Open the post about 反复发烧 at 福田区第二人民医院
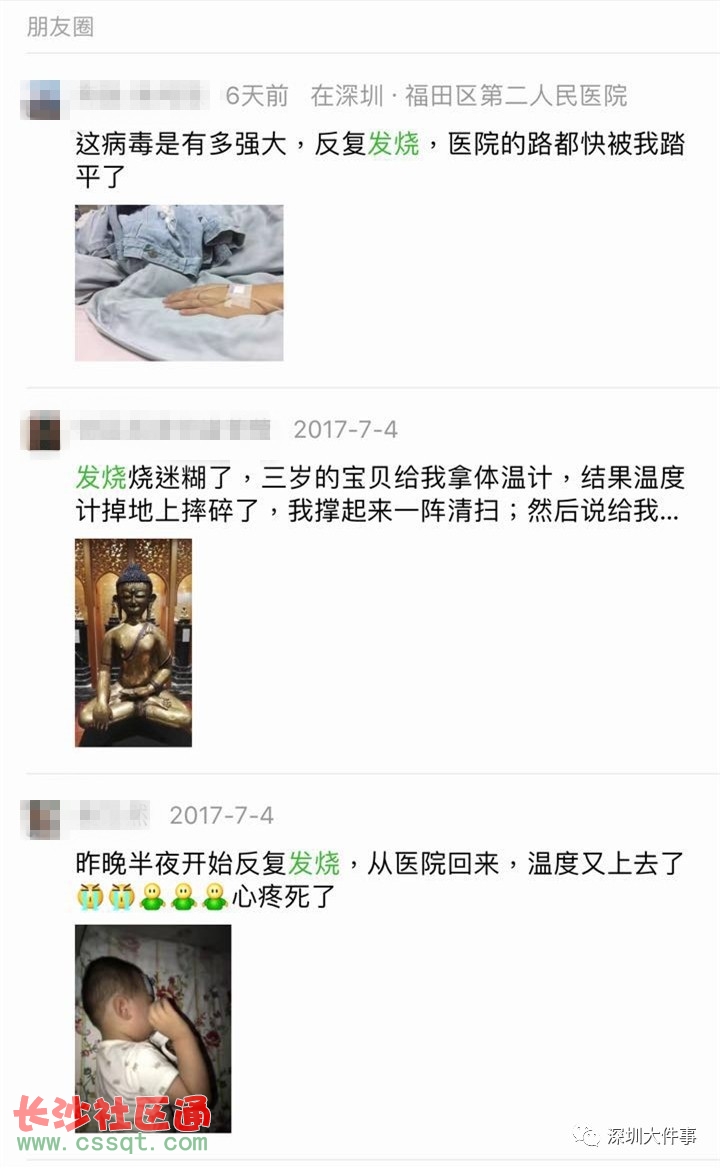The width and height of the screenshot is (720, 1168). 380,161
